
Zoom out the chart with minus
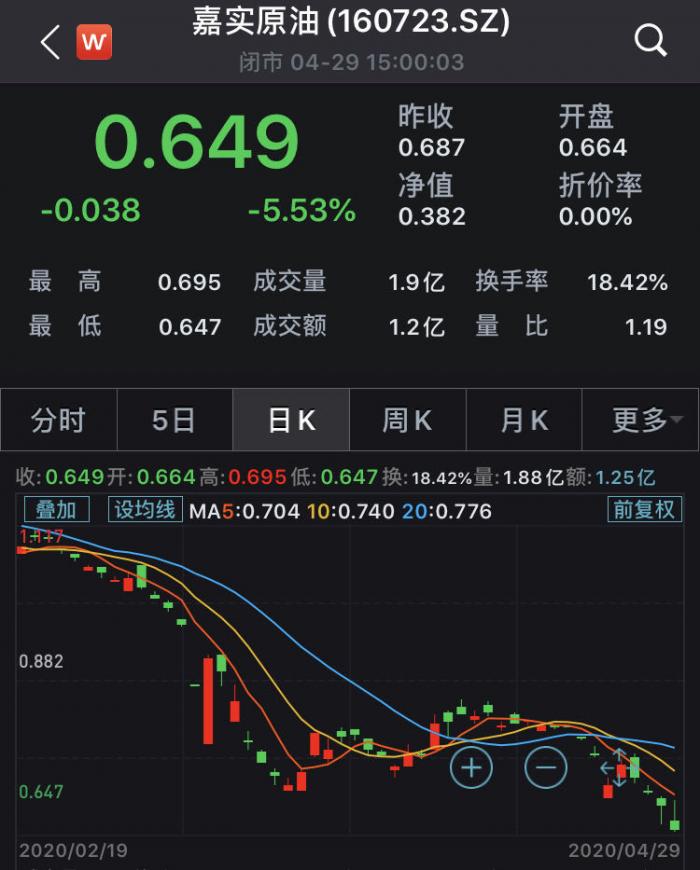[x=546, y=768]
